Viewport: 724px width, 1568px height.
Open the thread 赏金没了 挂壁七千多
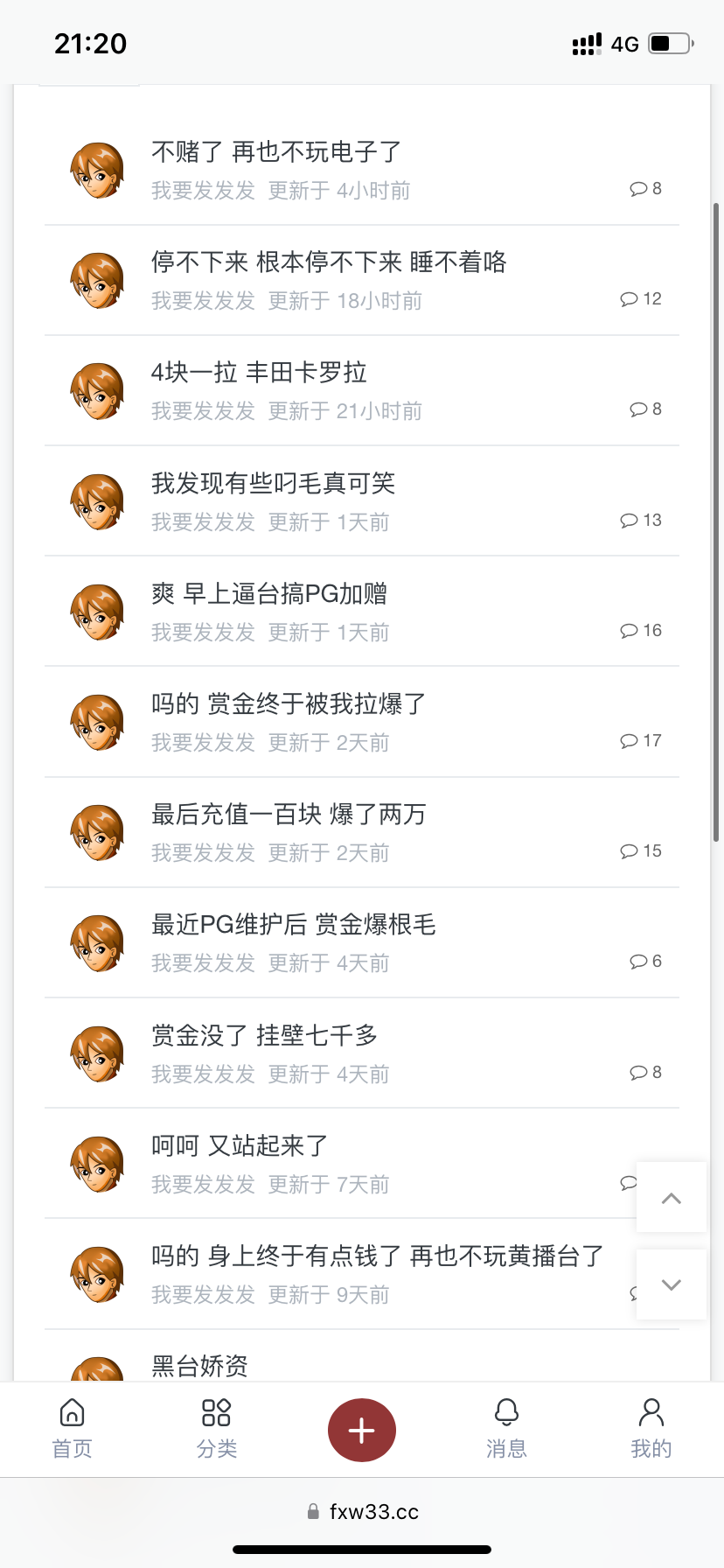pyautogui.click(x=264, y=1036)
